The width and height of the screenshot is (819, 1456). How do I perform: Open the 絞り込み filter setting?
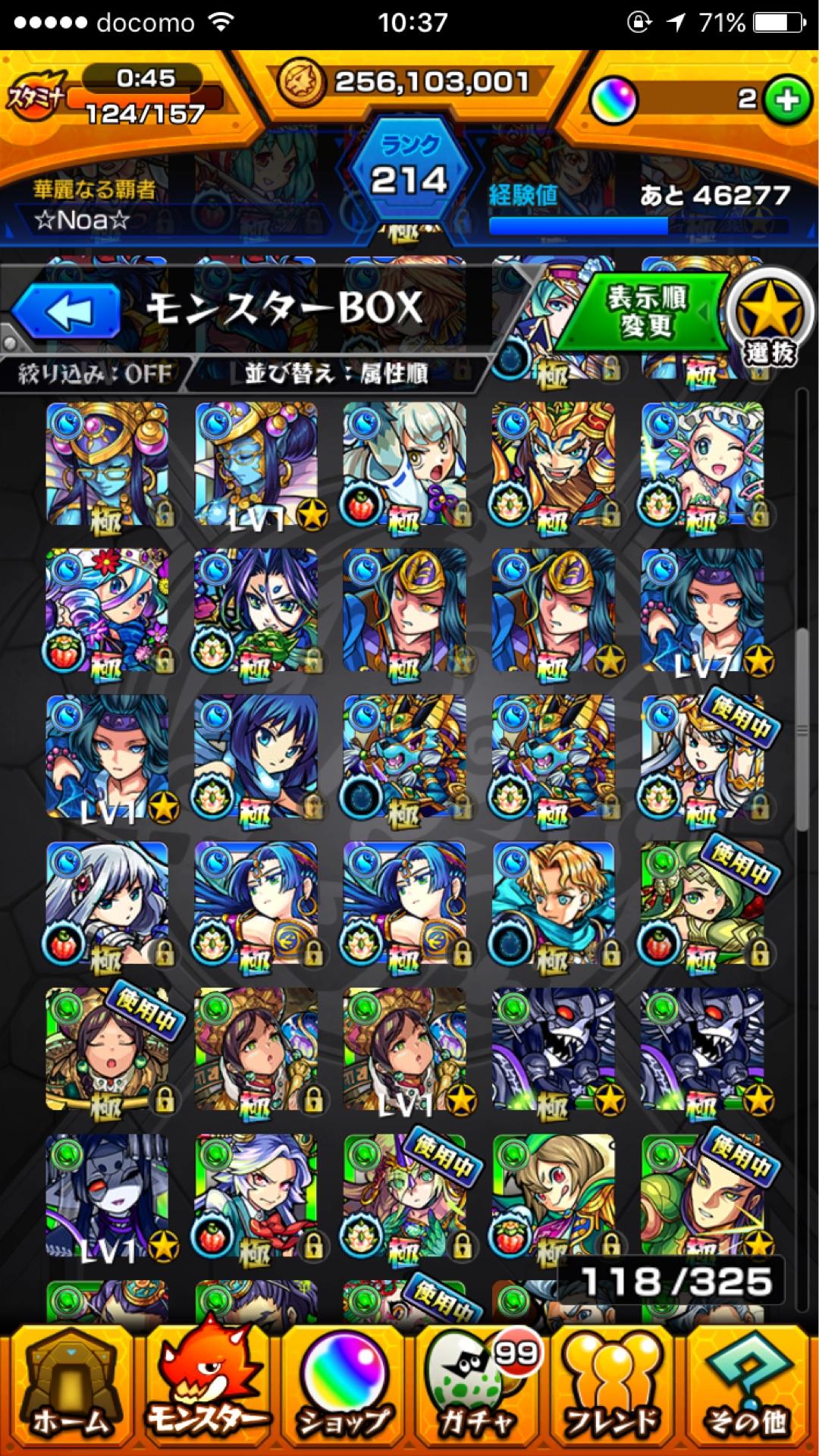tap(95, 374)
